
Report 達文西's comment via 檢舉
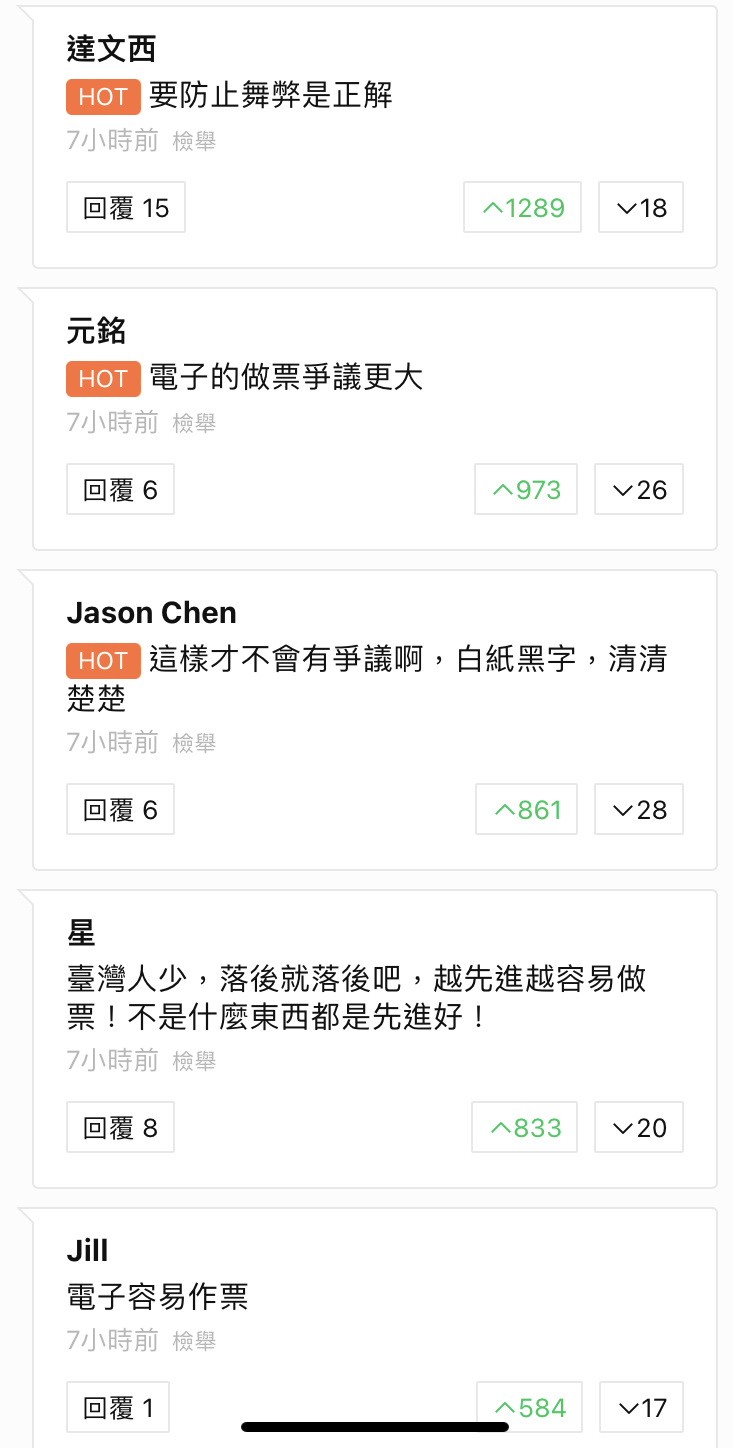194,142
